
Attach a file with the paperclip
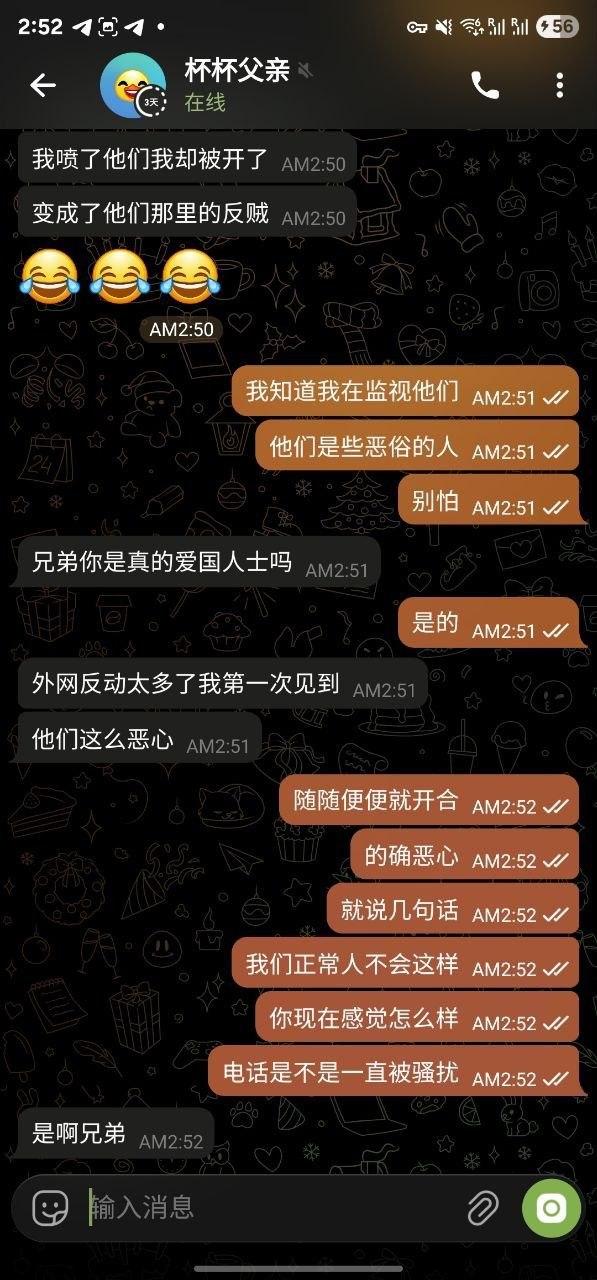click(483, 1208)
